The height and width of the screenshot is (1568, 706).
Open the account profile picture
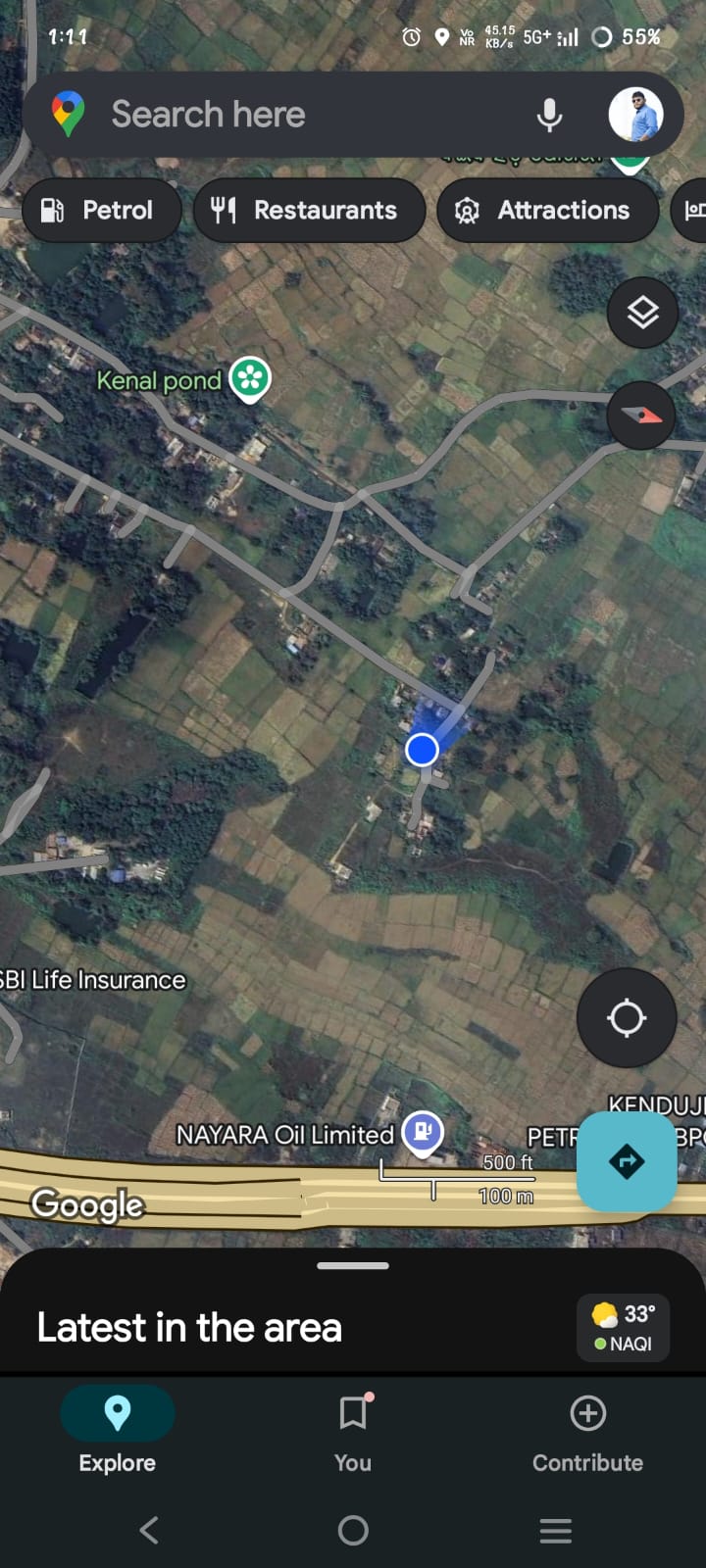pyautogui.click(x=635, y=115)
